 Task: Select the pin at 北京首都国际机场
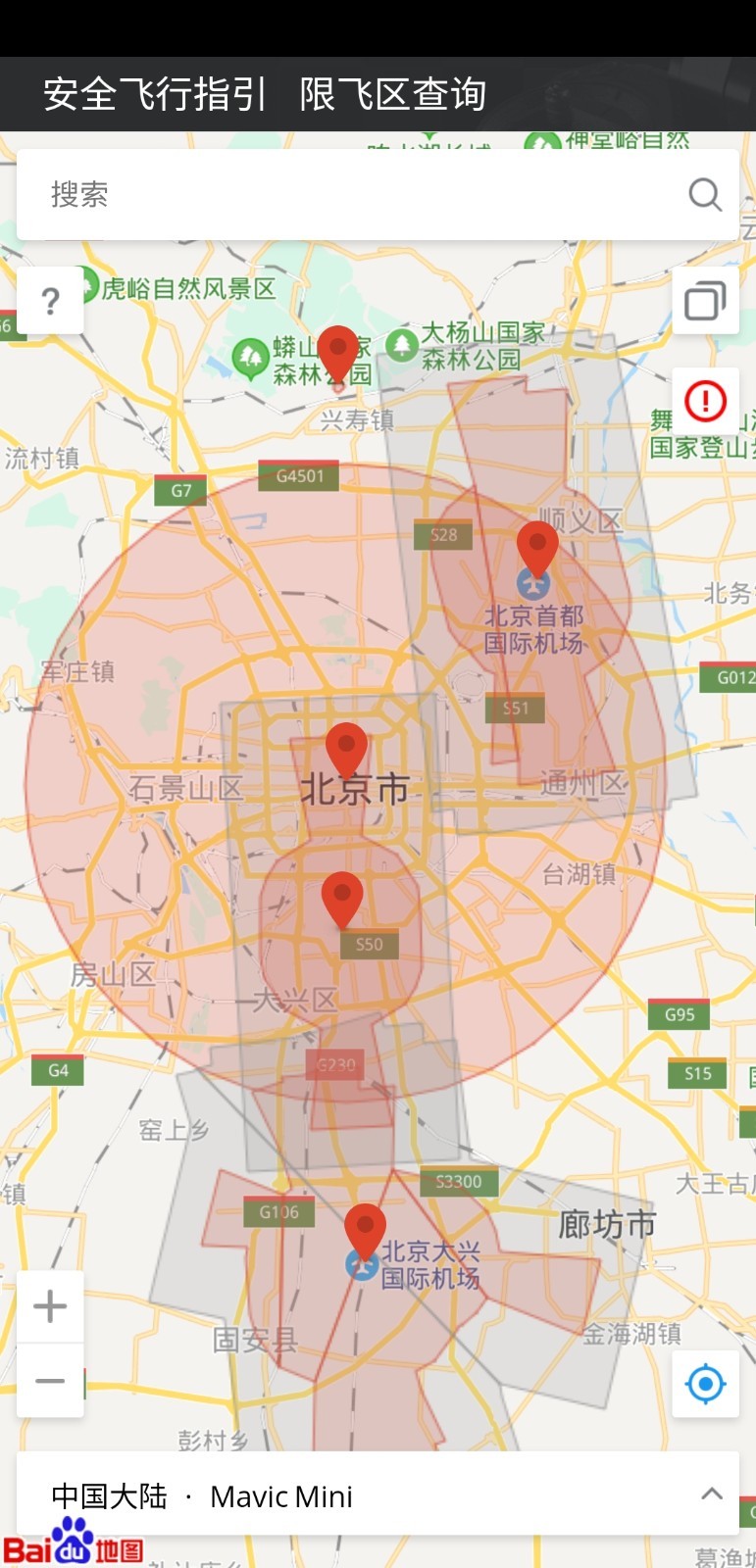coord(537,547)
